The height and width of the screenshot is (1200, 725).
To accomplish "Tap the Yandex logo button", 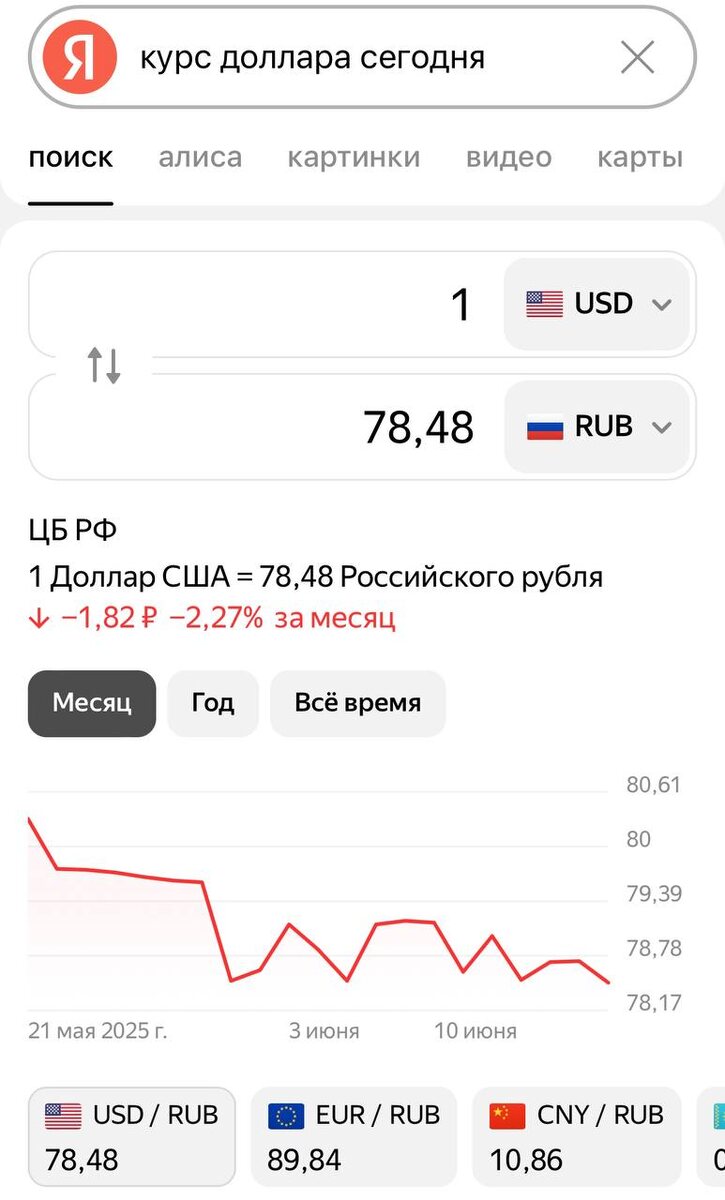I will pyautogui.click(x=80, y=58).
